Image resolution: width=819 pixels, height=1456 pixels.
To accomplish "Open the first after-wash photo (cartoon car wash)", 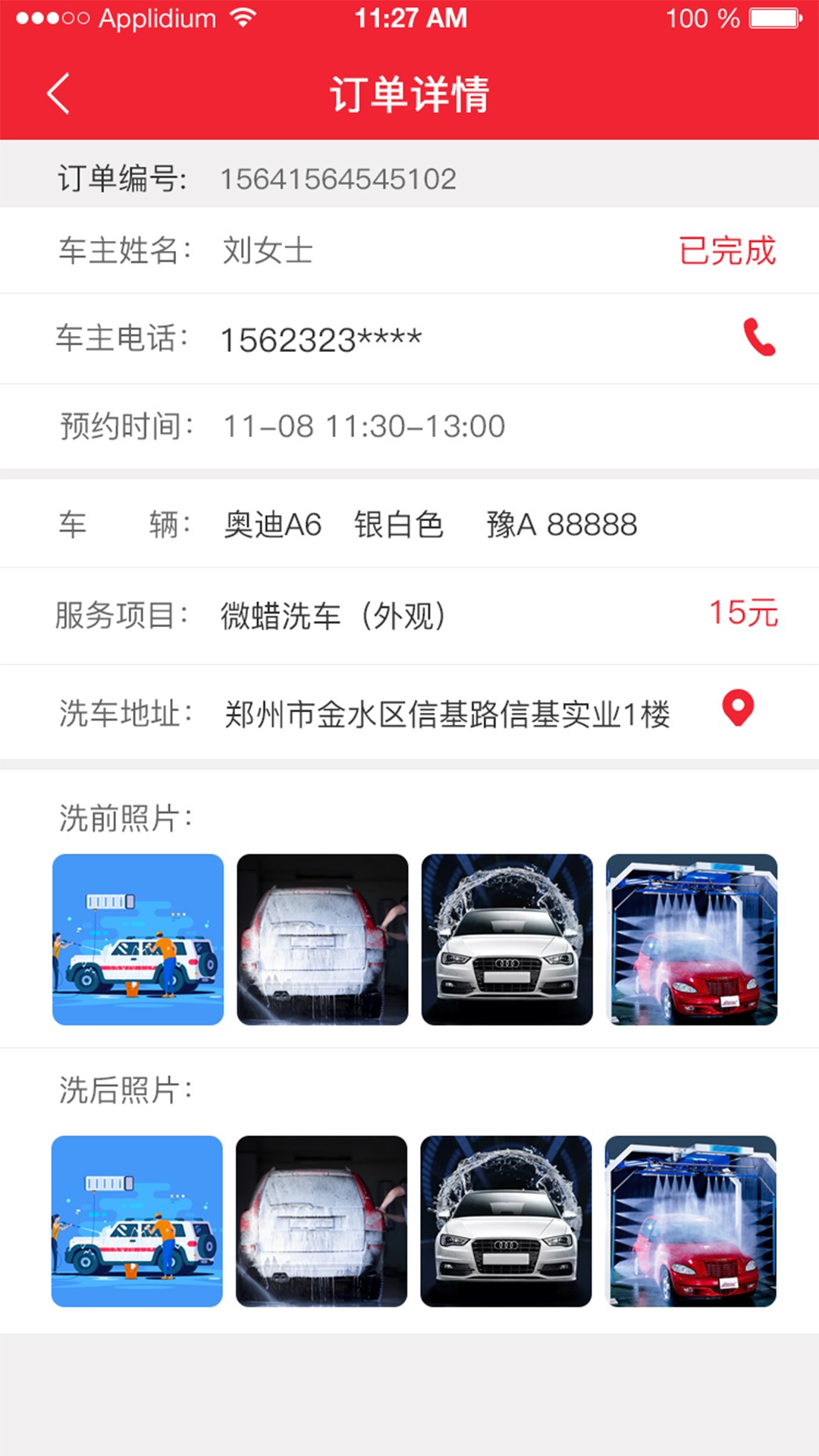I will coord(137,1221).
